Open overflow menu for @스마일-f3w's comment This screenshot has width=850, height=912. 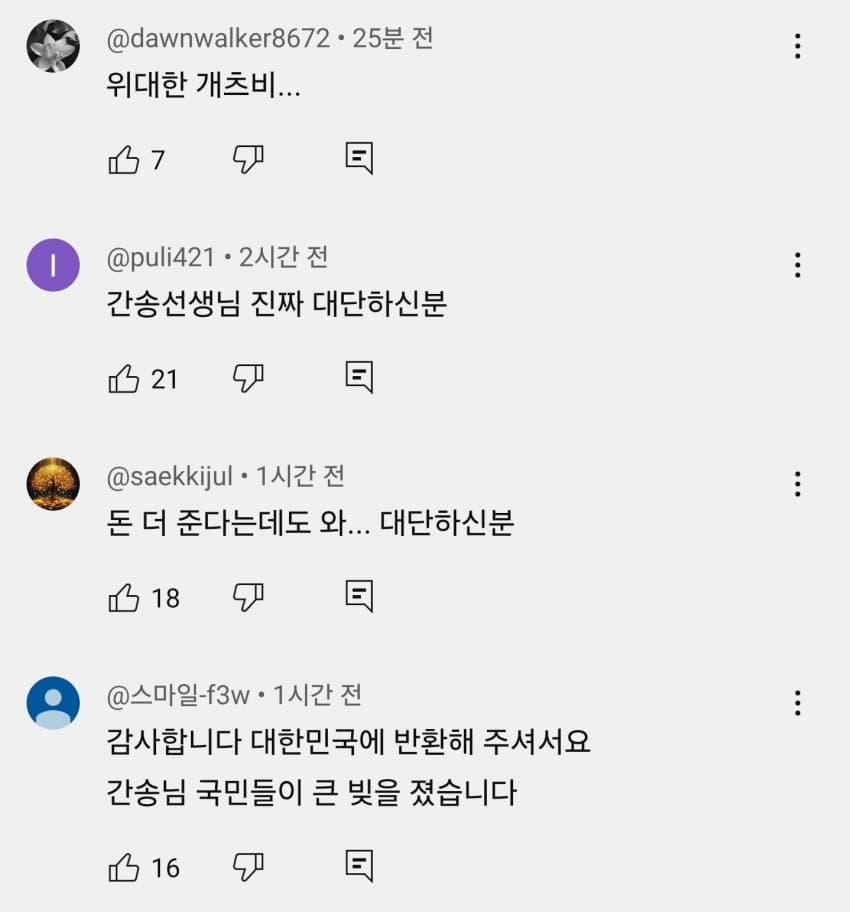[x=797, y=703]
